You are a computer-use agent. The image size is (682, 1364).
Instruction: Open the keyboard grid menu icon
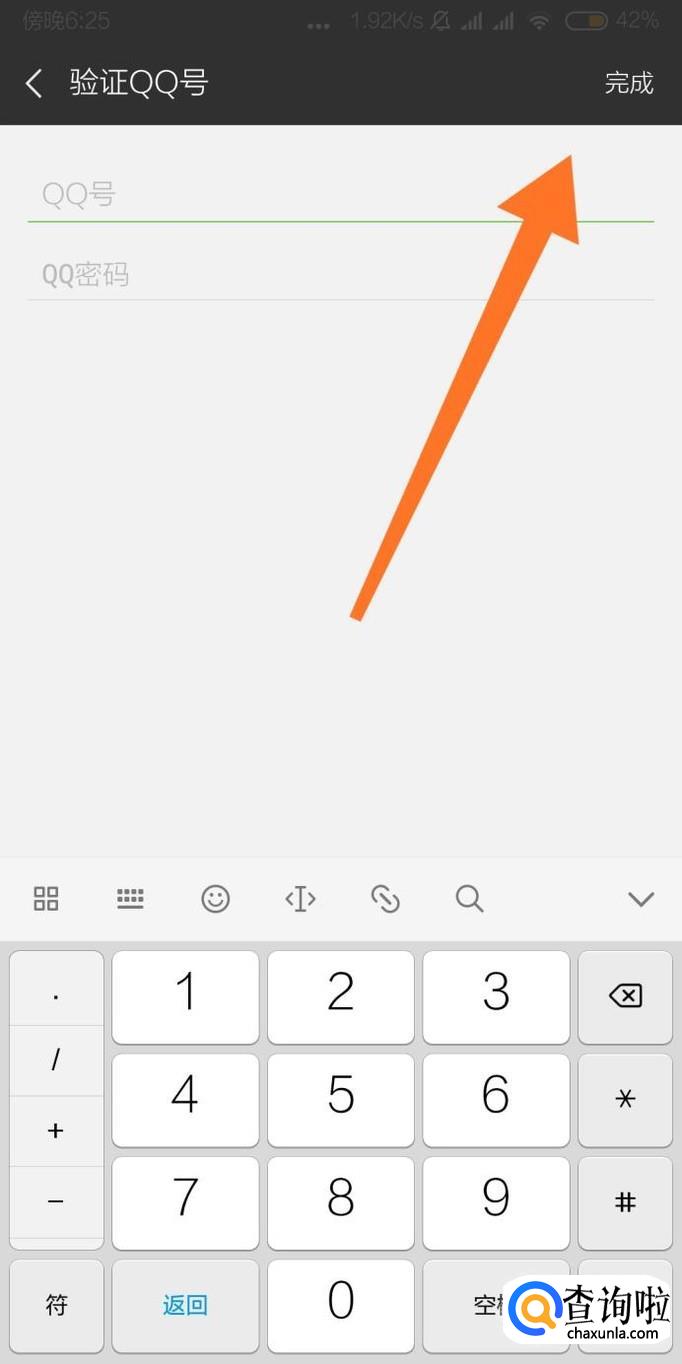click(x=46, y=898)
